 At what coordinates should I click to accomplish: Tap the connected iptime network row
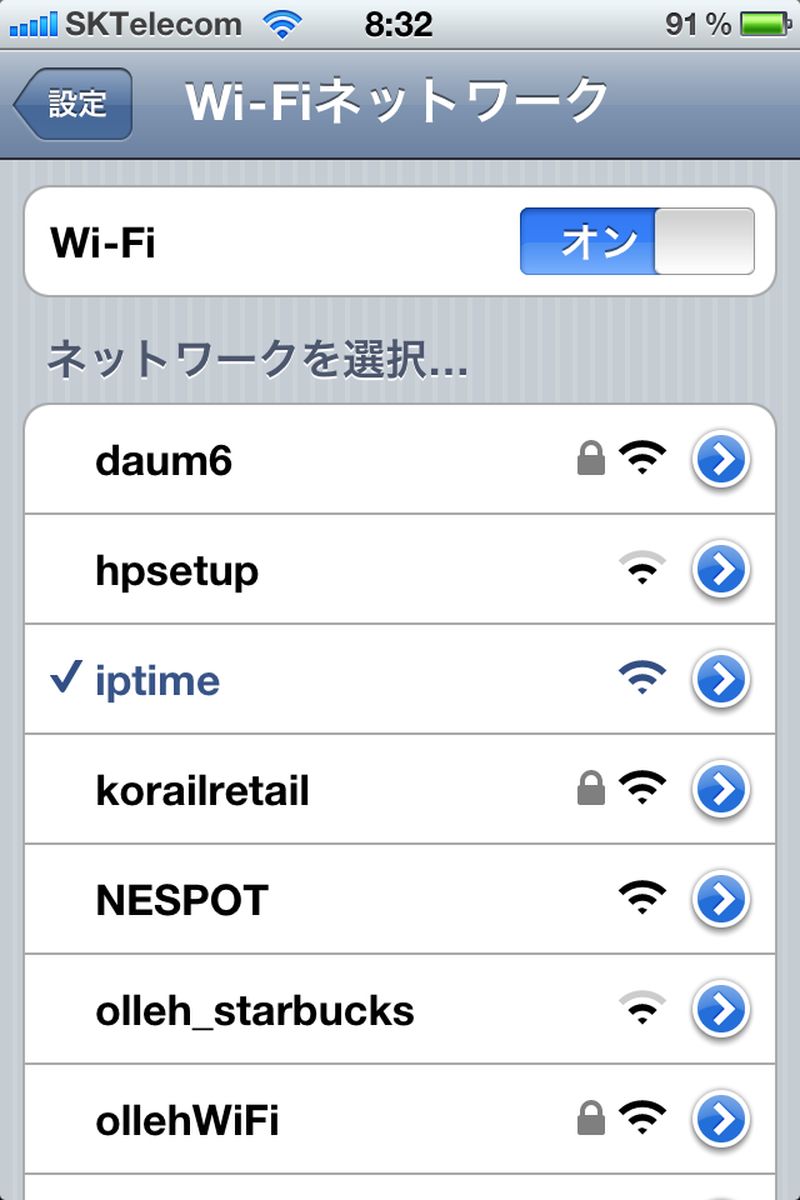300,681
